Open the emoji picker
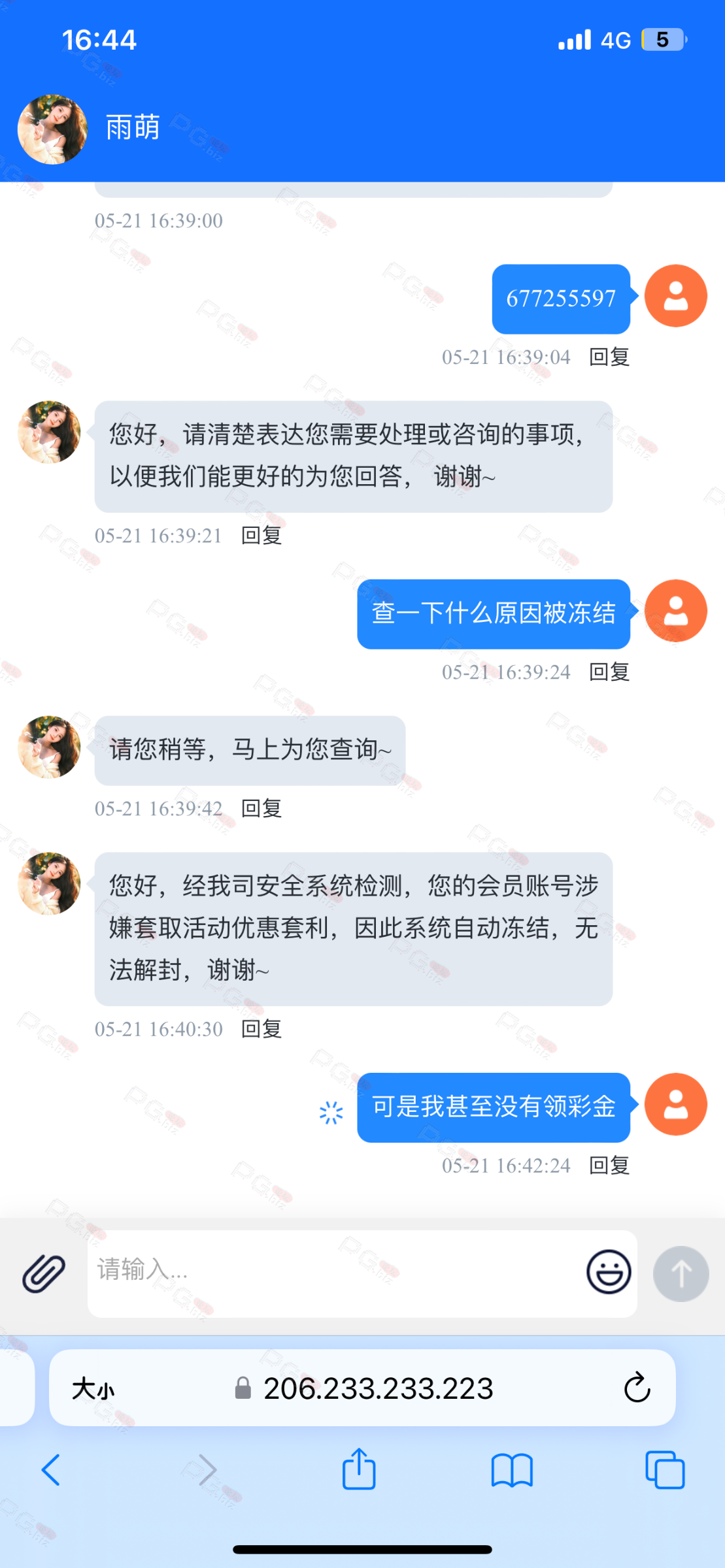725x1568 pixels. point(609,1271)
